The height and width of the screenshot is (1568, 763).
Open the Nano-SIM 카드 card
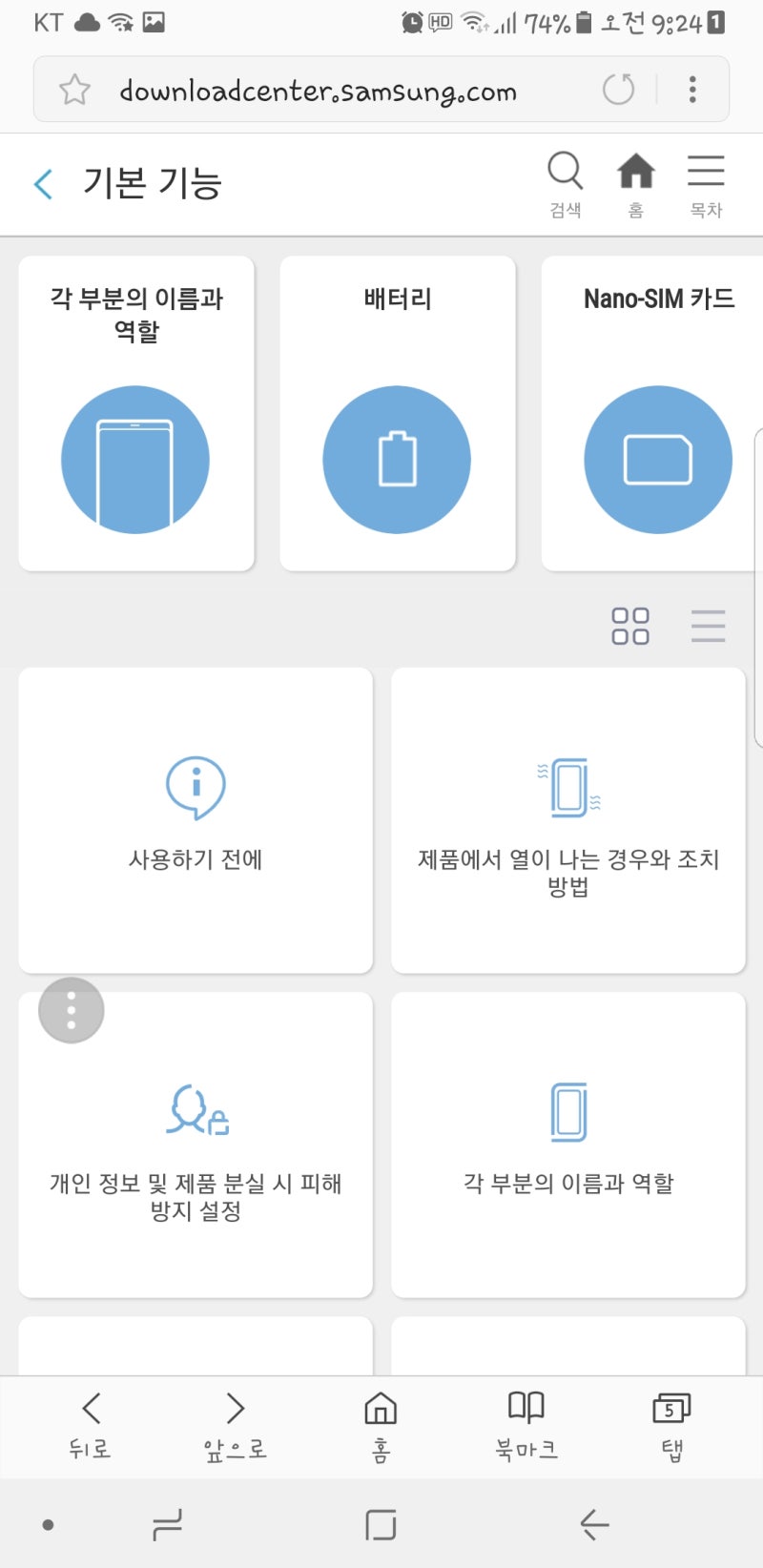[652, 413]
